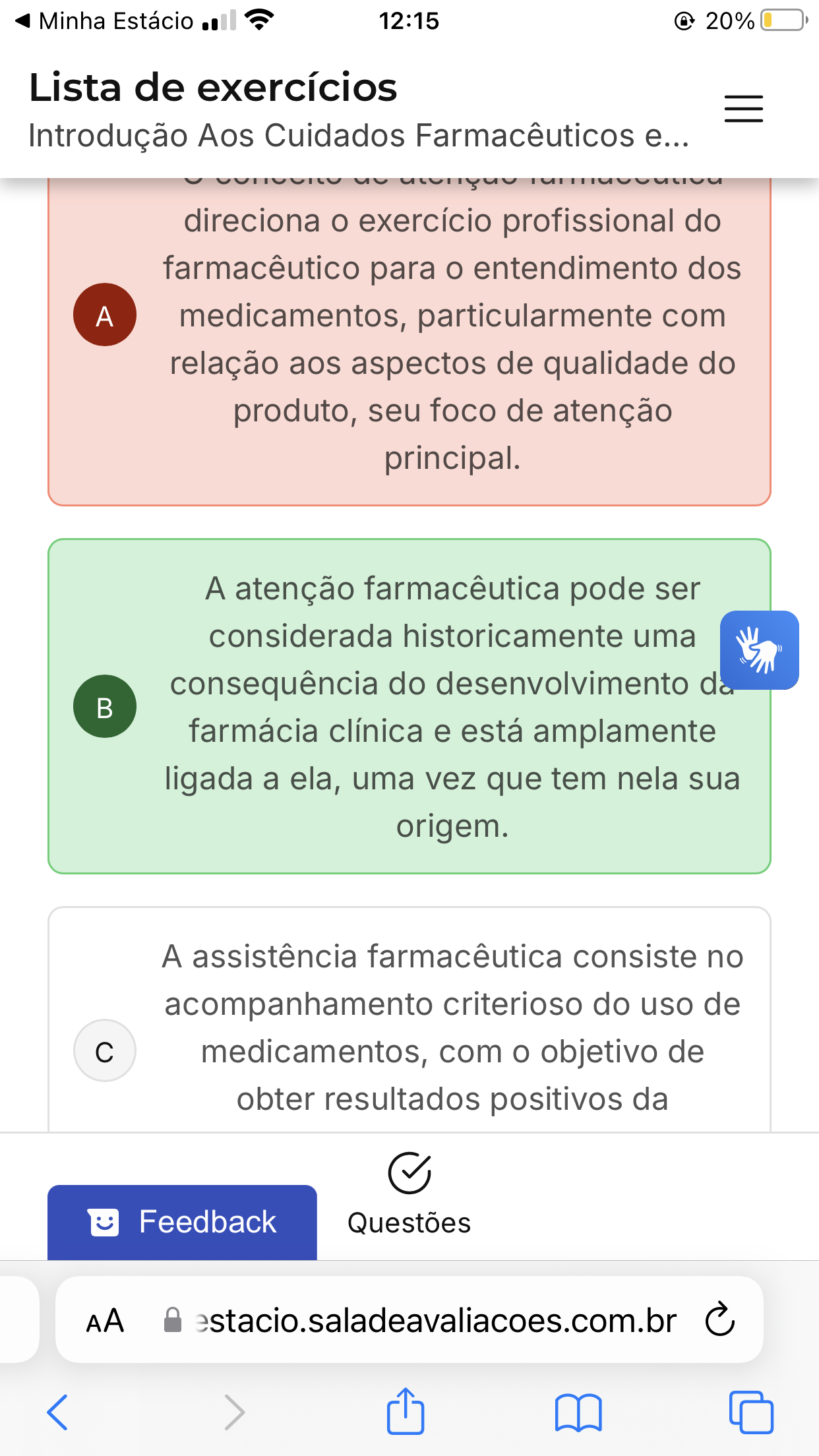819x1456 pixels.
Task: Tap the address bar URL
Action: pyautogui.click(x=421, y=1321)
